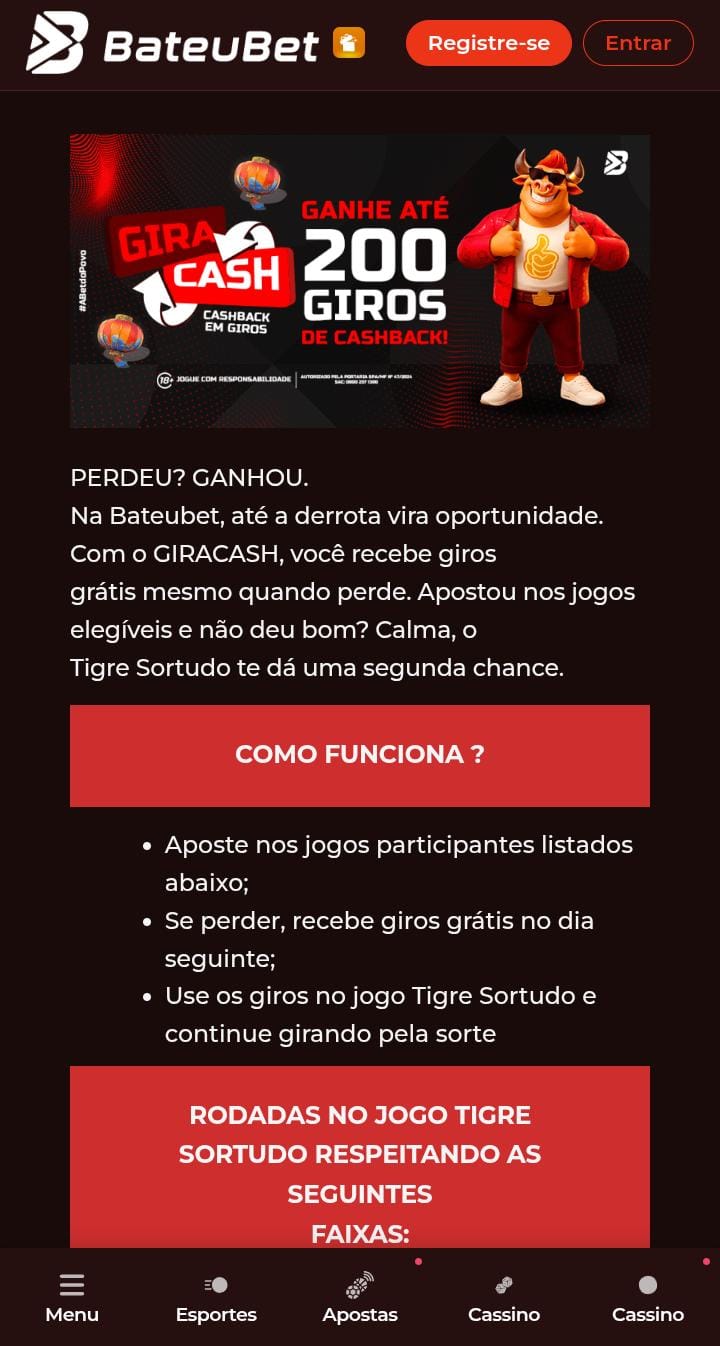Open the Cassino dice icon

coord(504,1284)
